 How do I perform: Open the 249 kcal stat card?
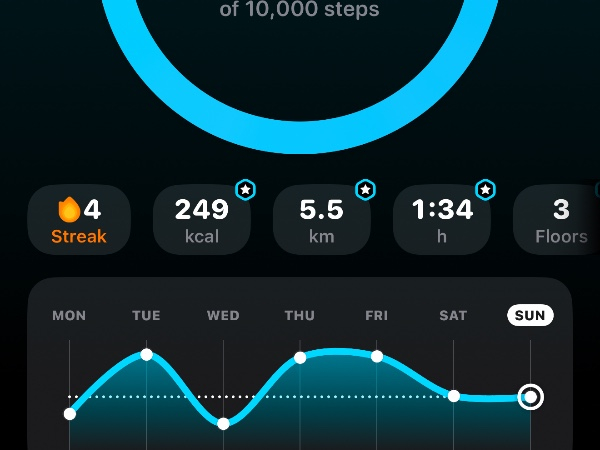(x=201, y=221)
